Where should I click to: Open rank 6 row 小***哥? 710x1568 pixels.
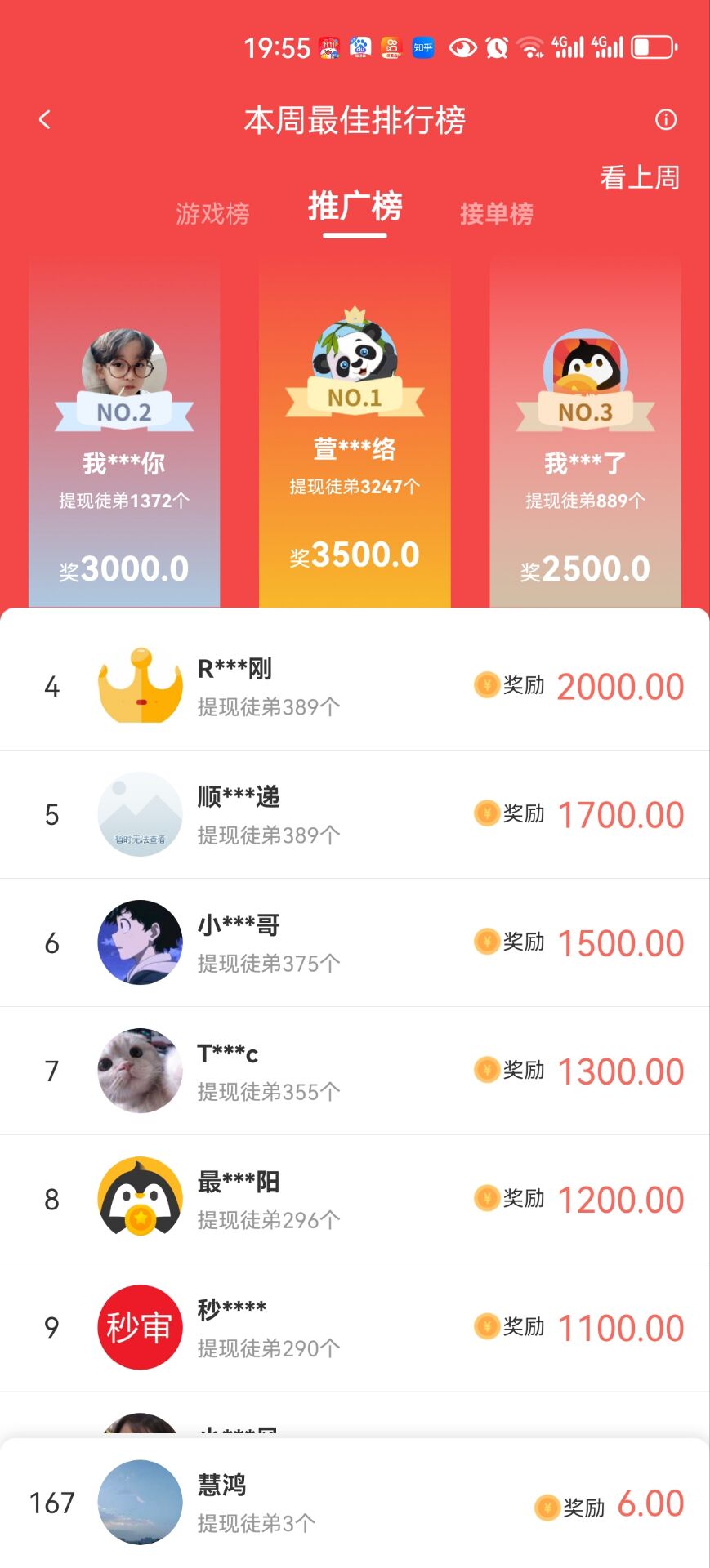click(x=355, y=942)
